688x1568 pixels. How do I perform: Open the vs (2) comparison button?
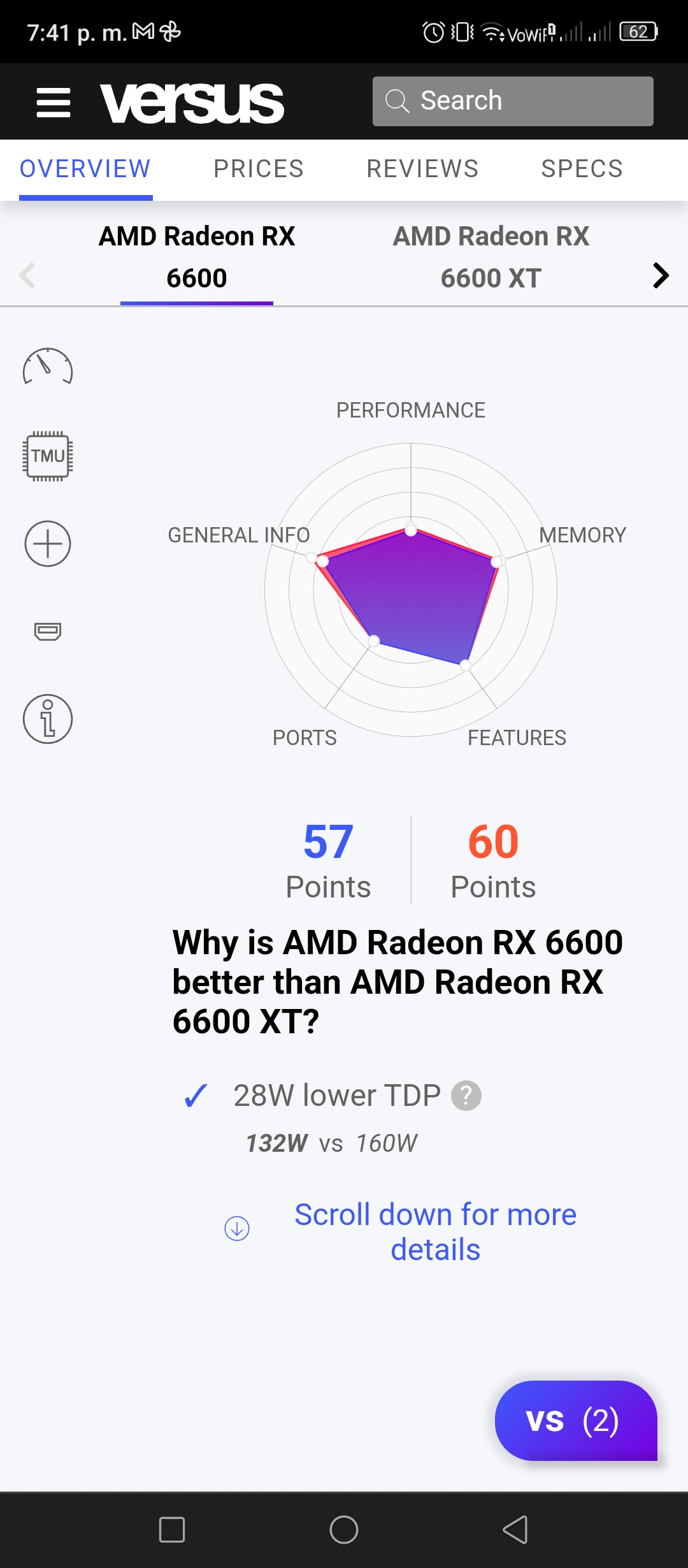[x=576, y=1421]
